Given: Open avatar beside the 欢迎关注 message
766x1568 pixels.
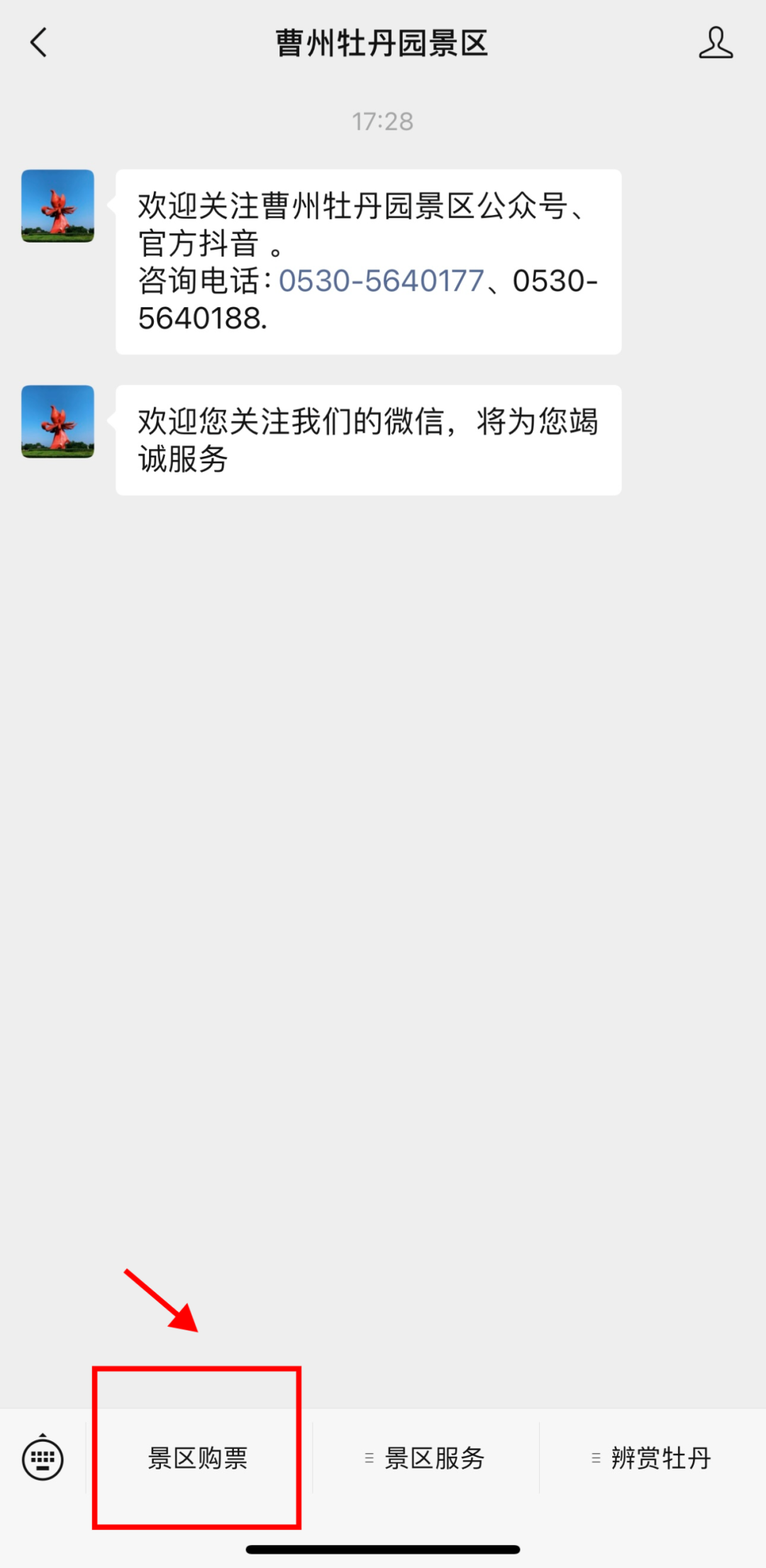Looking at the screenshot, I should click(x=57, y=206).
